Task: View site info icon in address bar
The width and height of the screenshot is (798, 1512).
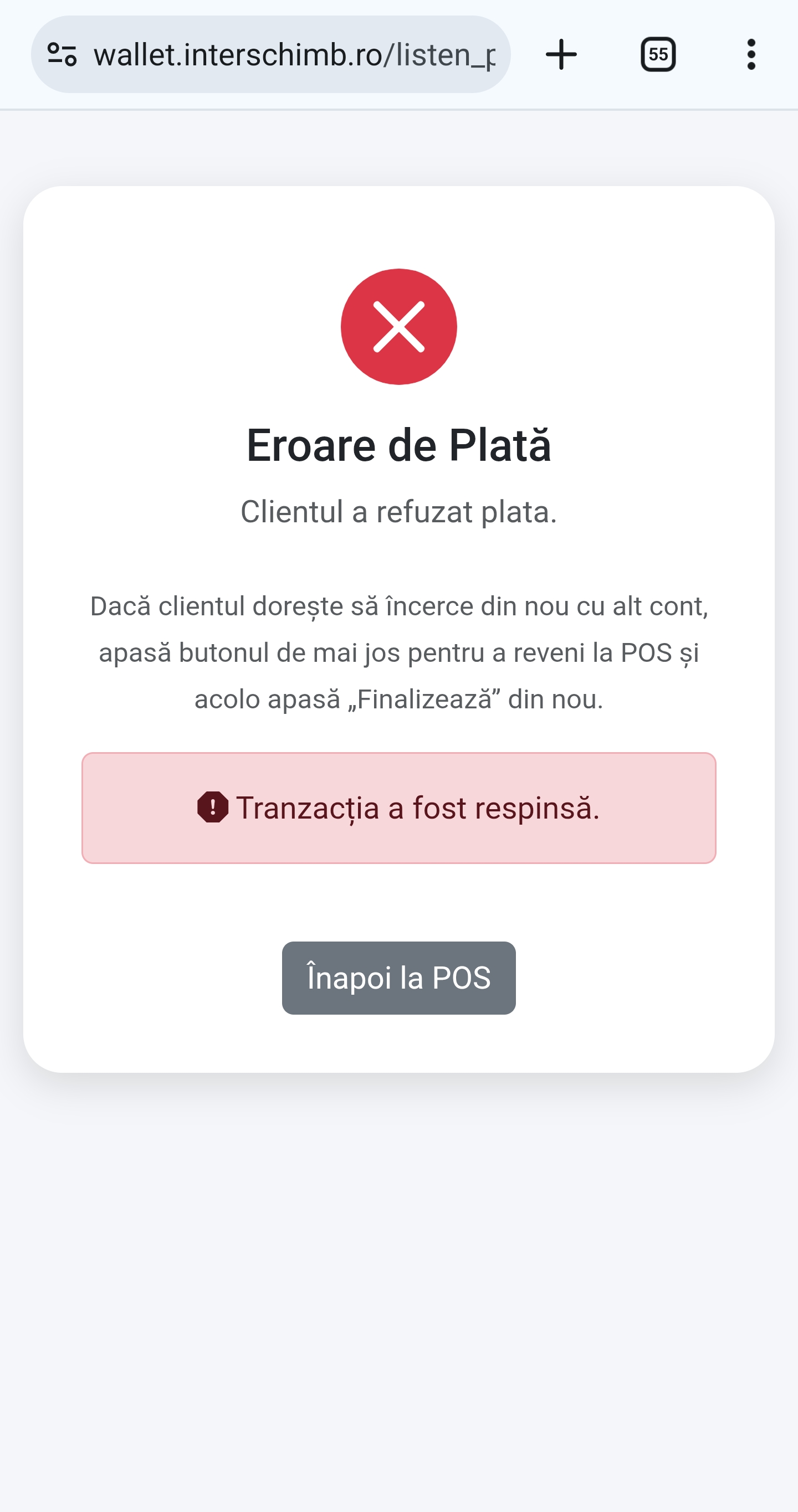Action: (x=62, y=55)
